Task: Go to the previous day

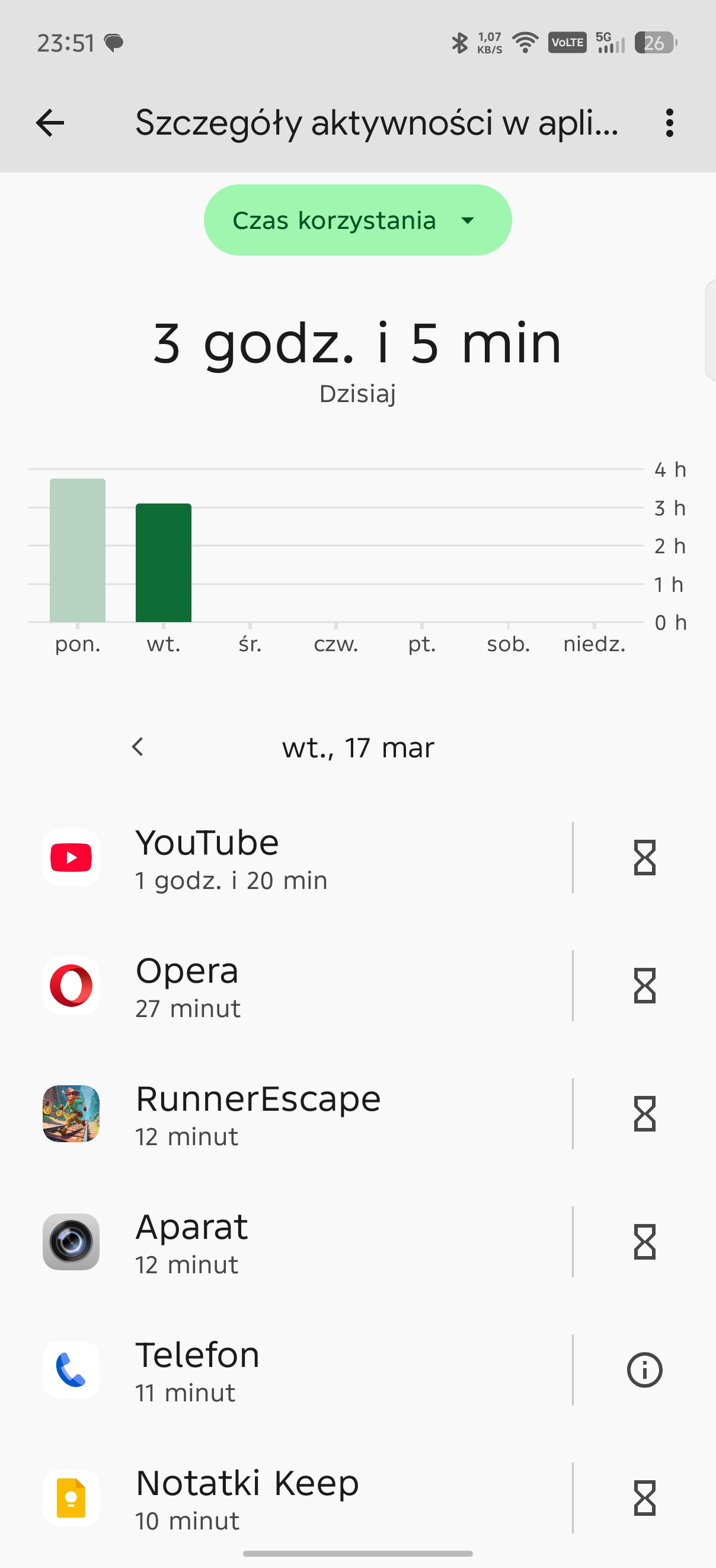Action: click(138, 747)
